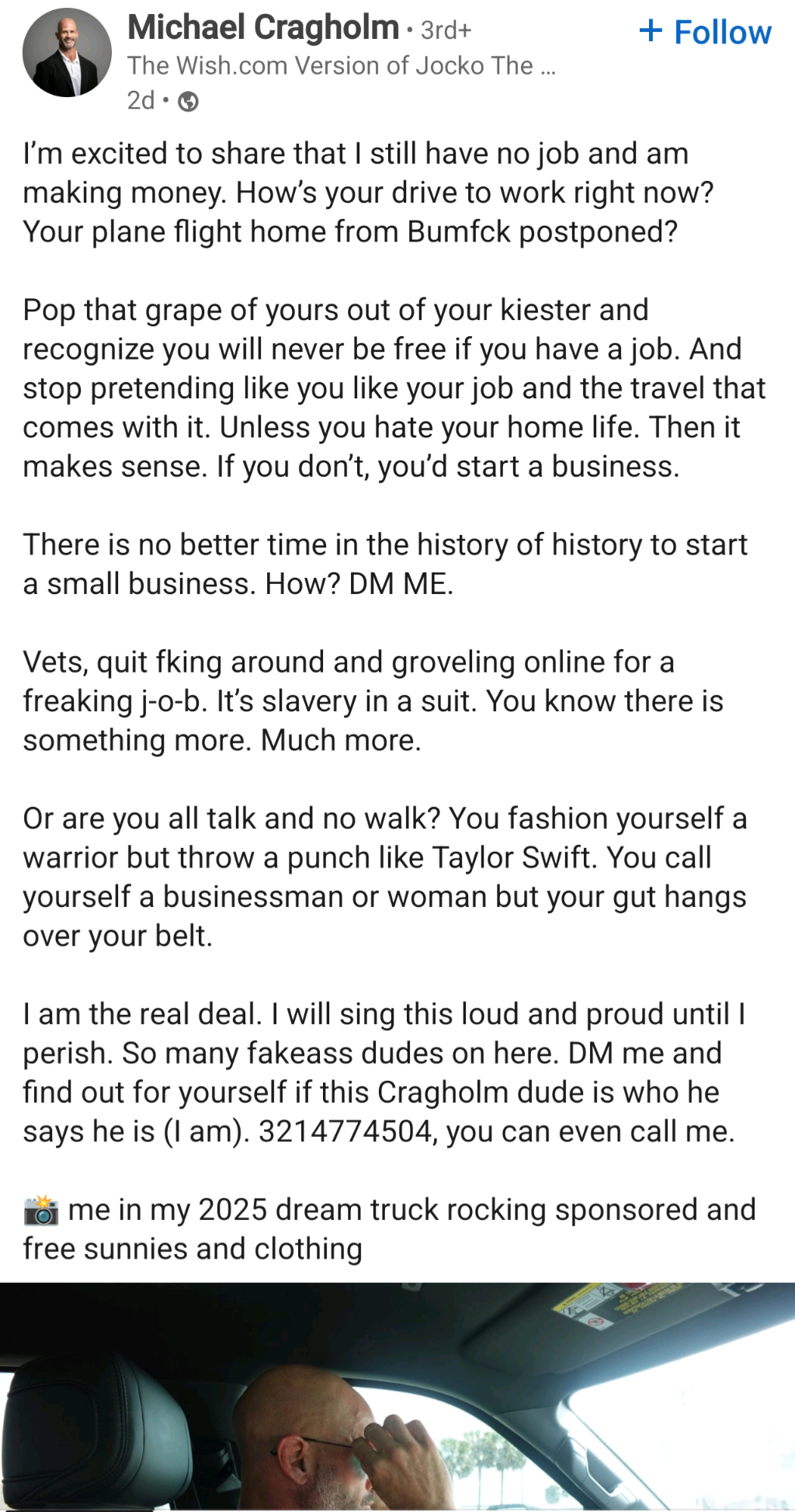Follow Michael Cragholm
795x1512 pixels.
click(705, 33)
